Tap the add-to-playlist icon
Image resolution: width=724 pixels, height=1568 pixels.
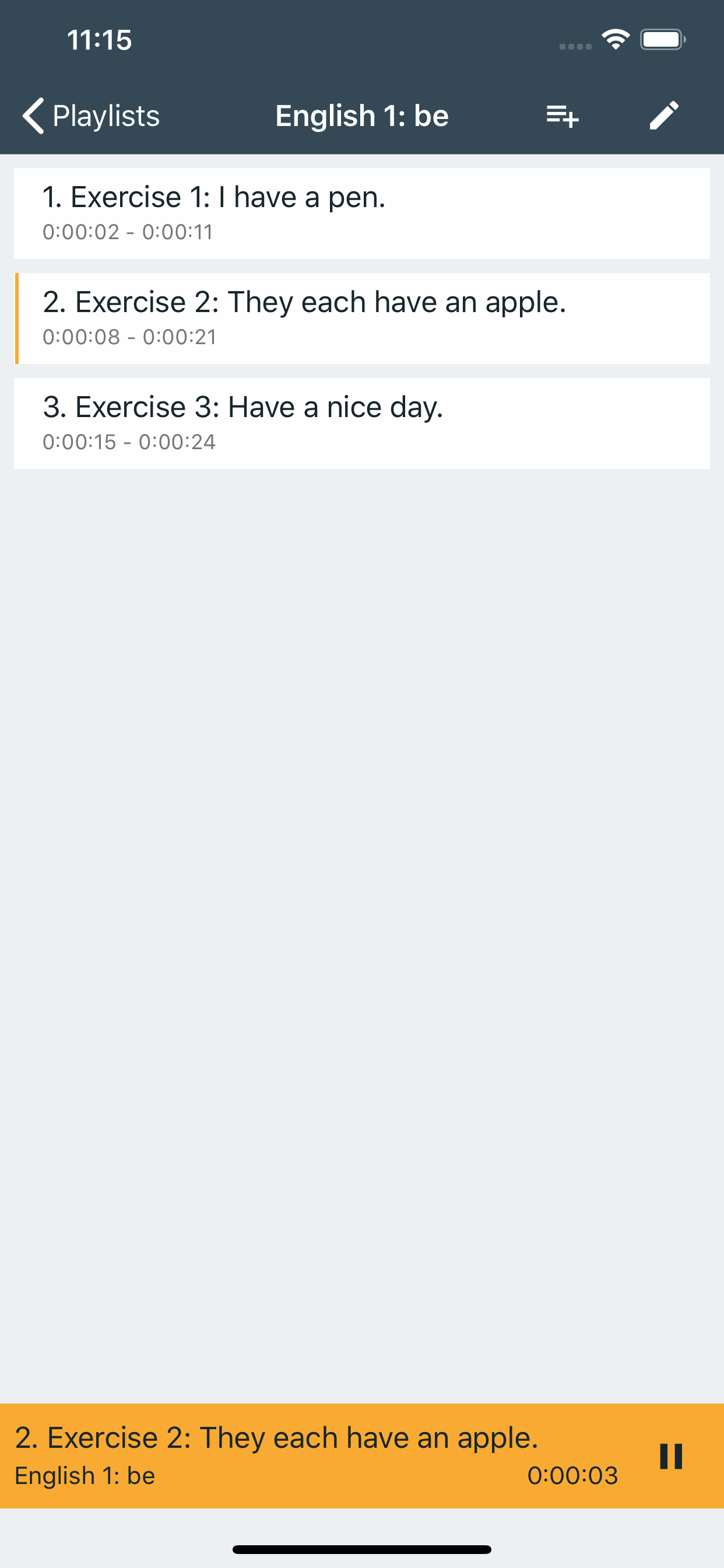point(562,116)
